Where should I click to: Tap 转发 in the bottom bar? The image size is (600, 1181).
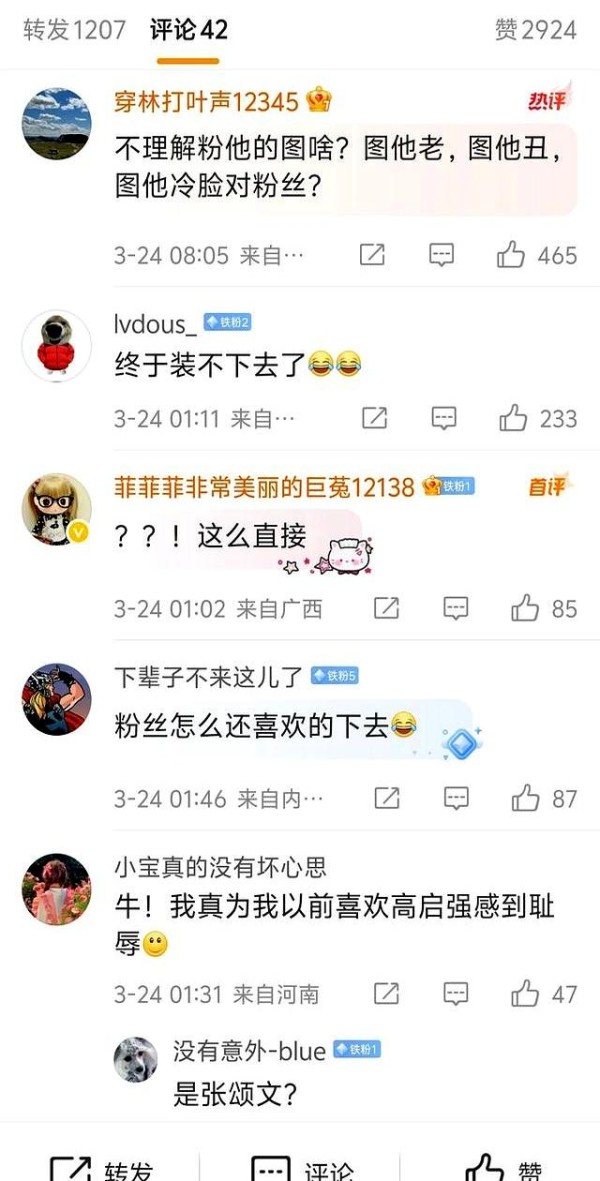(100, 1169)
